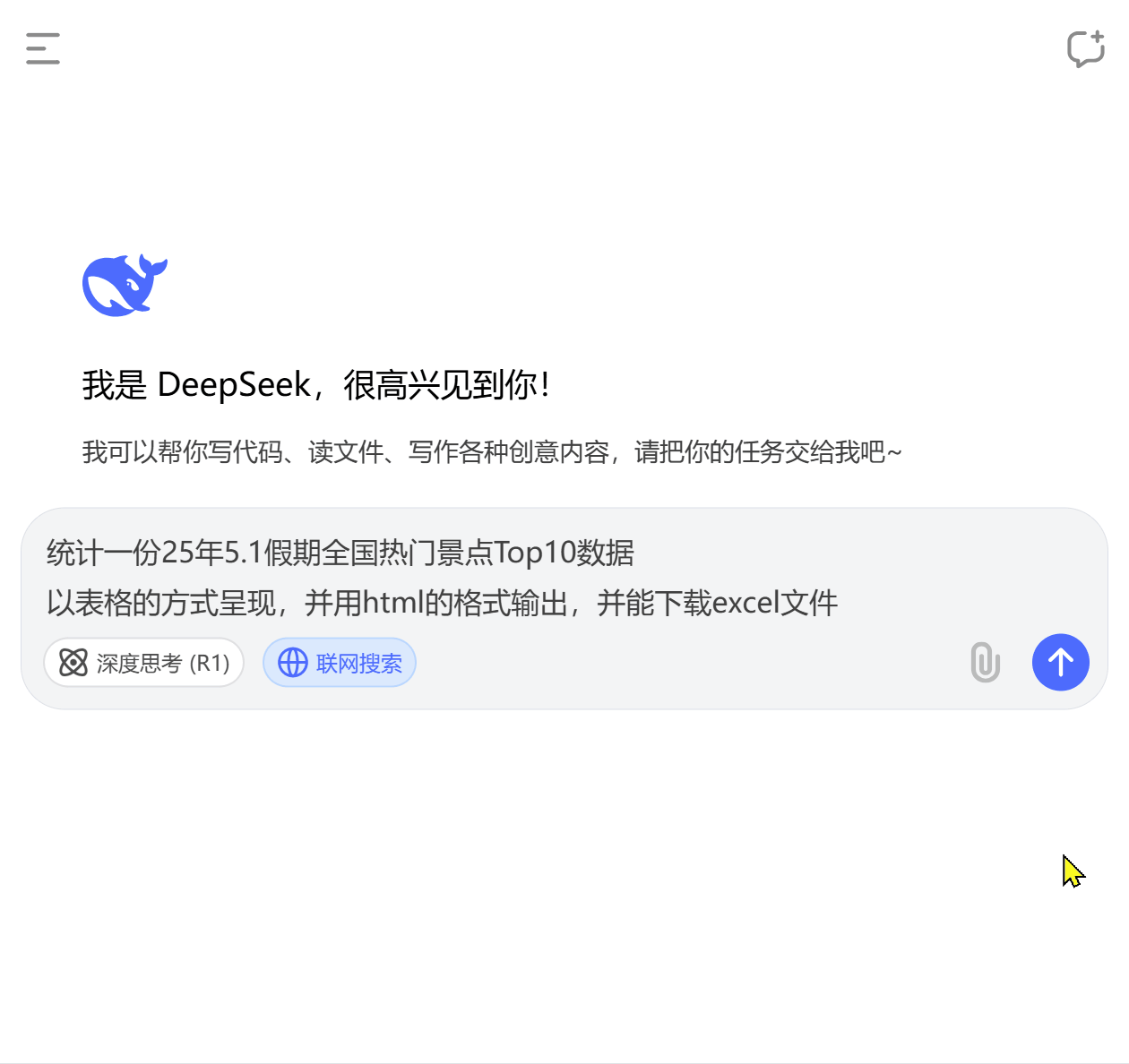The image size is (1129, 1064).
Task: Attach a file with the paperclip
Action: tap(985, 663)
